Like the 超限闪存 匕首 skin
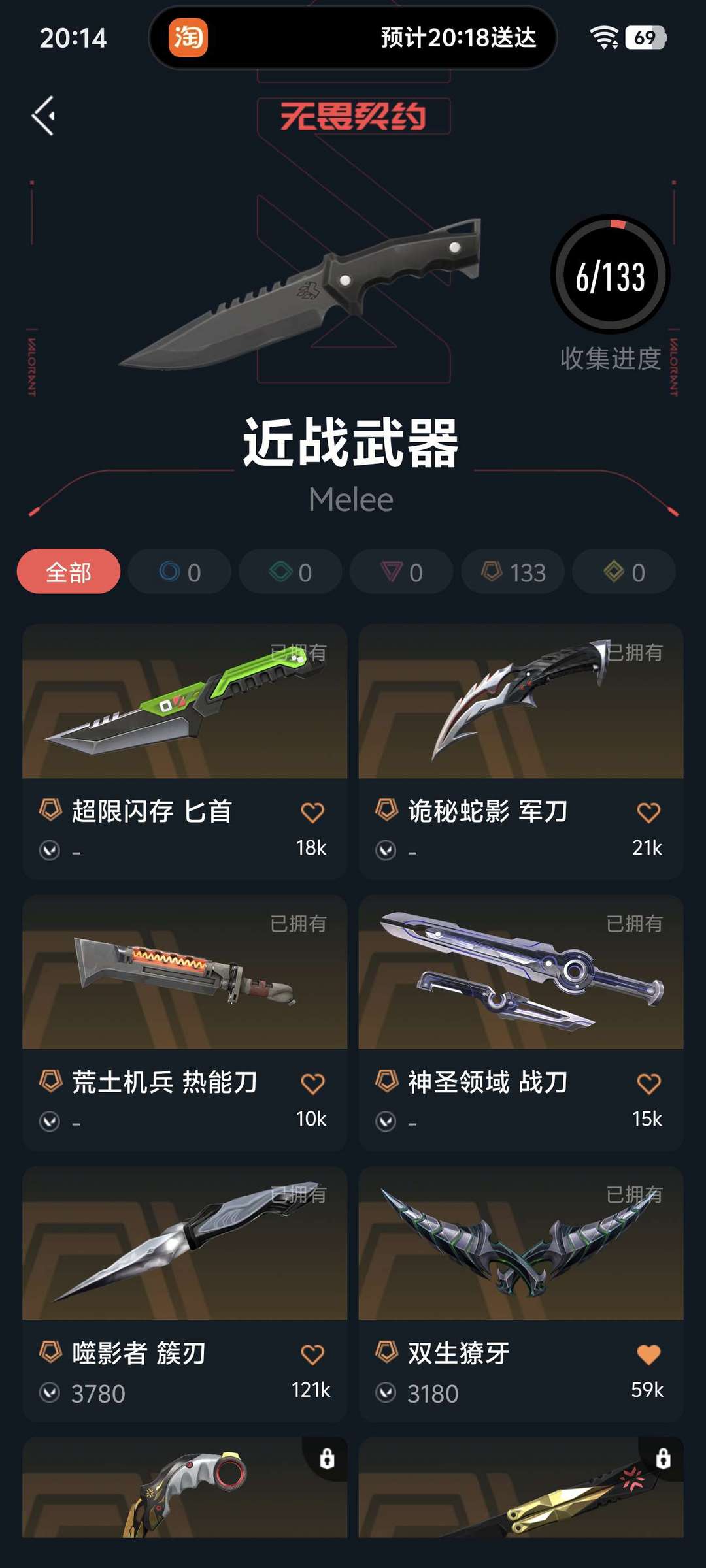This screenshot has width=706, height=1568. [312, 813]
